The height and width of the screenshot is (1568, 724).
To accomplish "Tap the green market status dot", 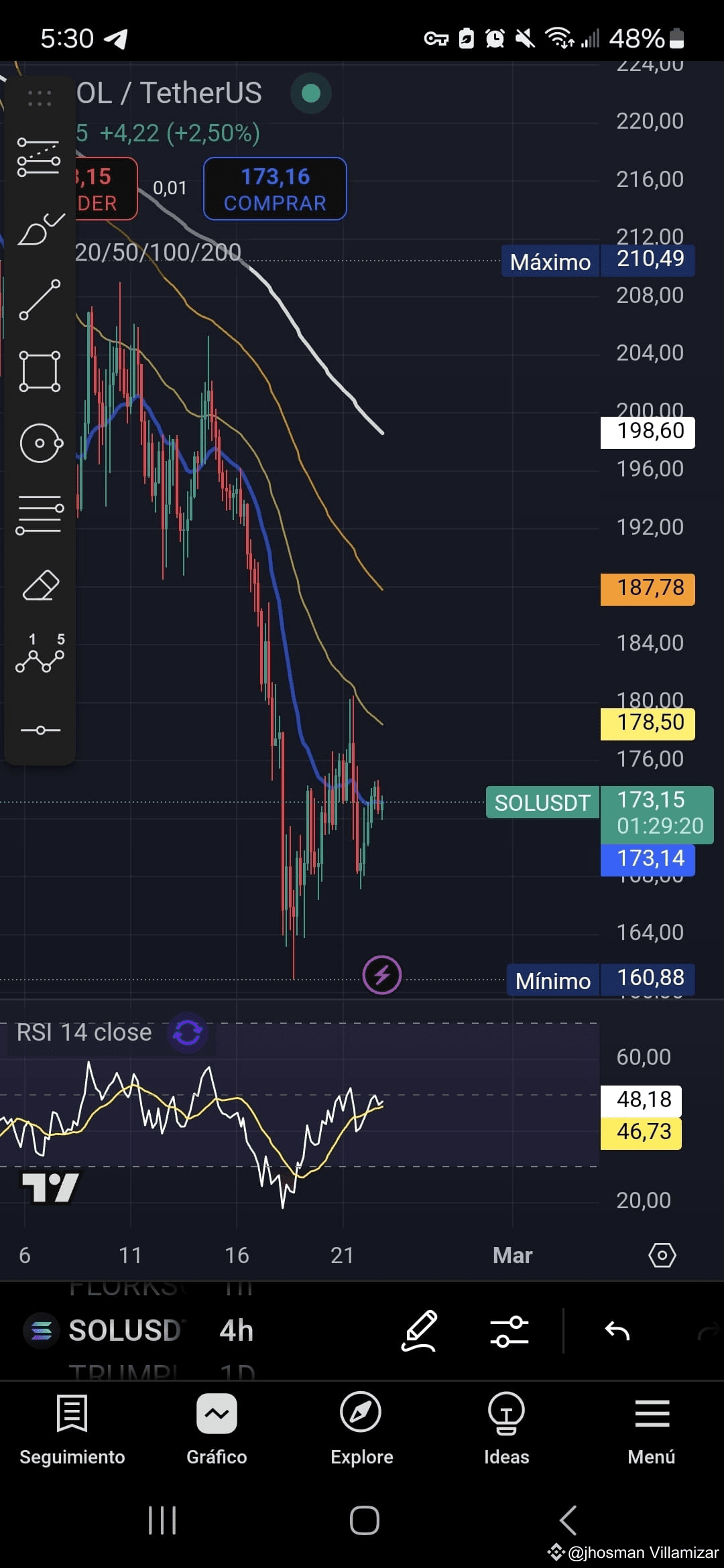I will (x=310, y=94).
